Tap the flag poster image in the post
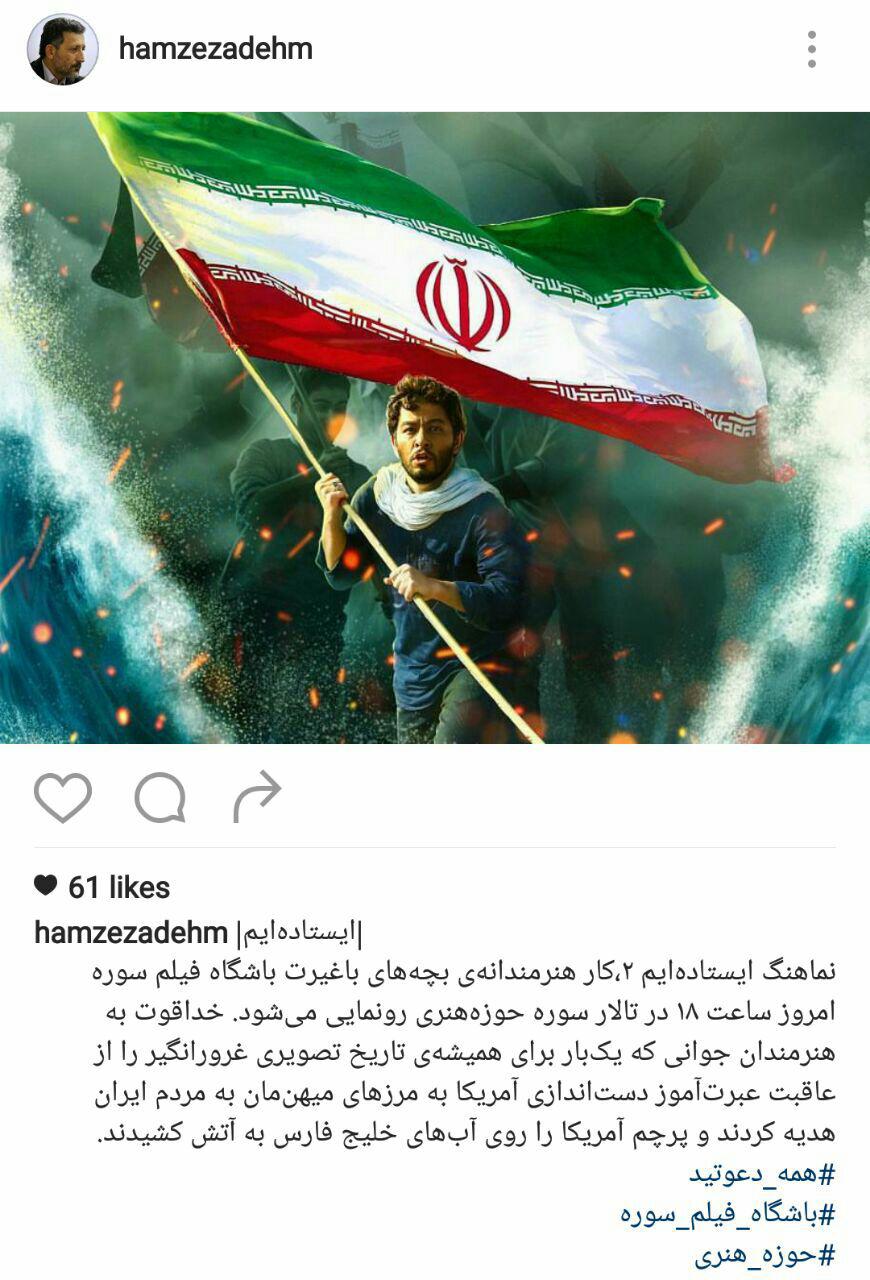870x1280 pixels. tap(435, 428)
